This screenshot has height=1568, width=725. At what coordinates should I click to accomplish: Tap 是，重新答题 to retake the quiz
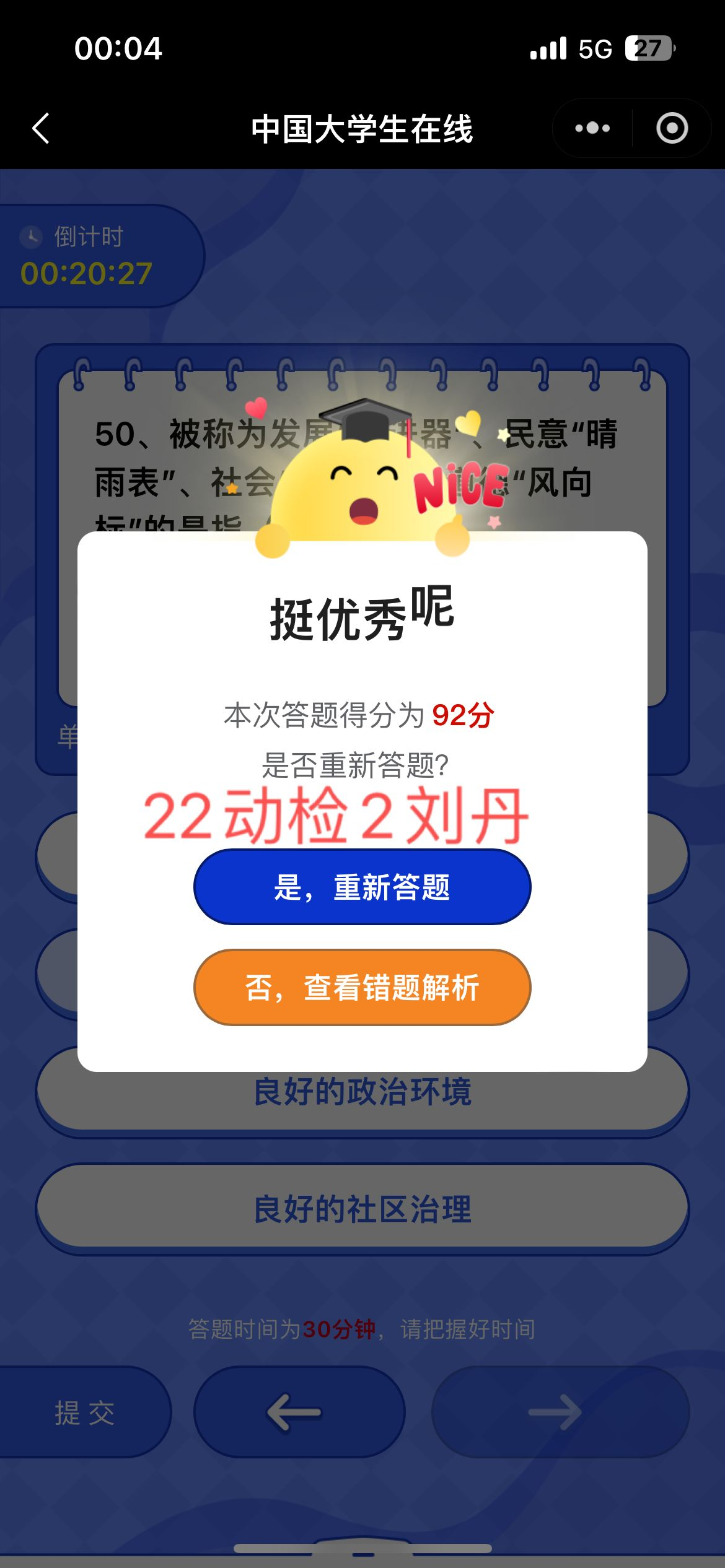362,887
